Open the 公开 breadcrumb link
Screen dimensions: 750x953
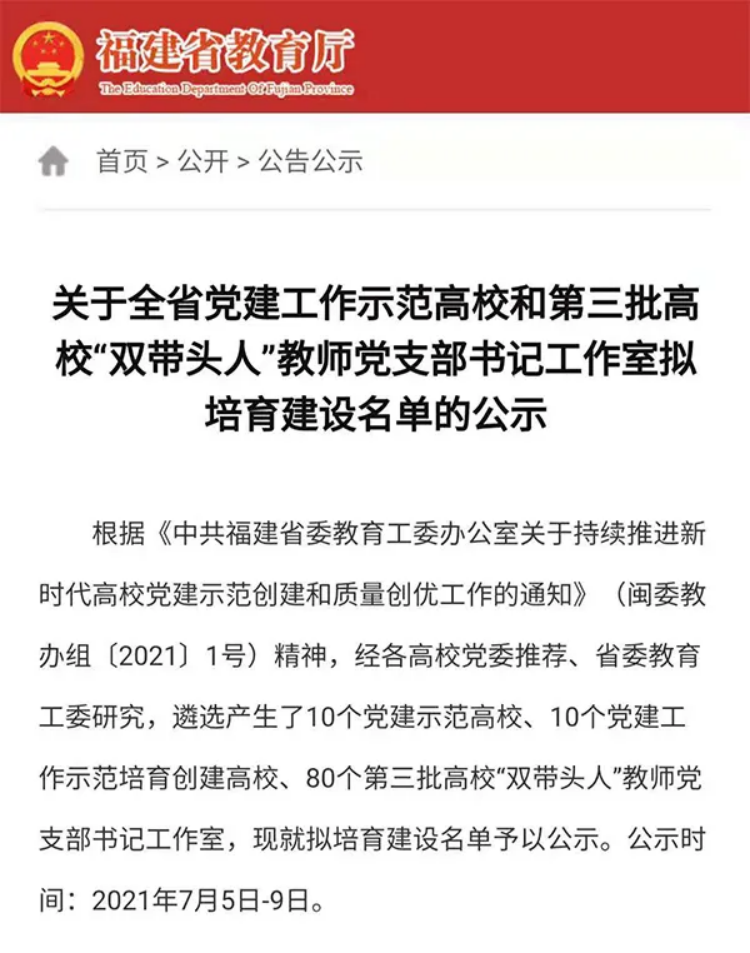tap(203, 161)
